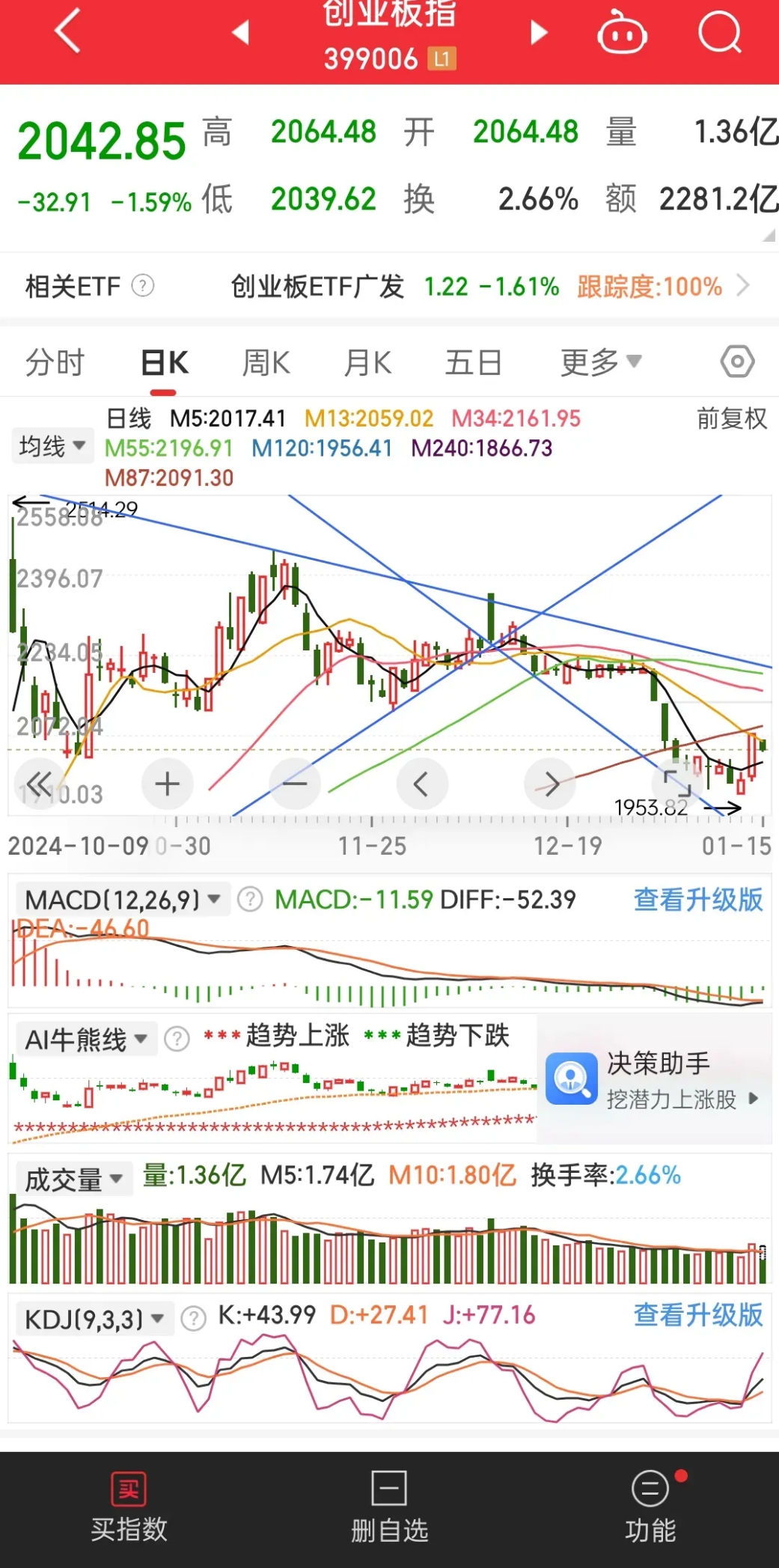Image resolution: width=779 pixels, height=1568 pixels.
Task: Open the 均线 moving average dropdown
Action: 51,445
